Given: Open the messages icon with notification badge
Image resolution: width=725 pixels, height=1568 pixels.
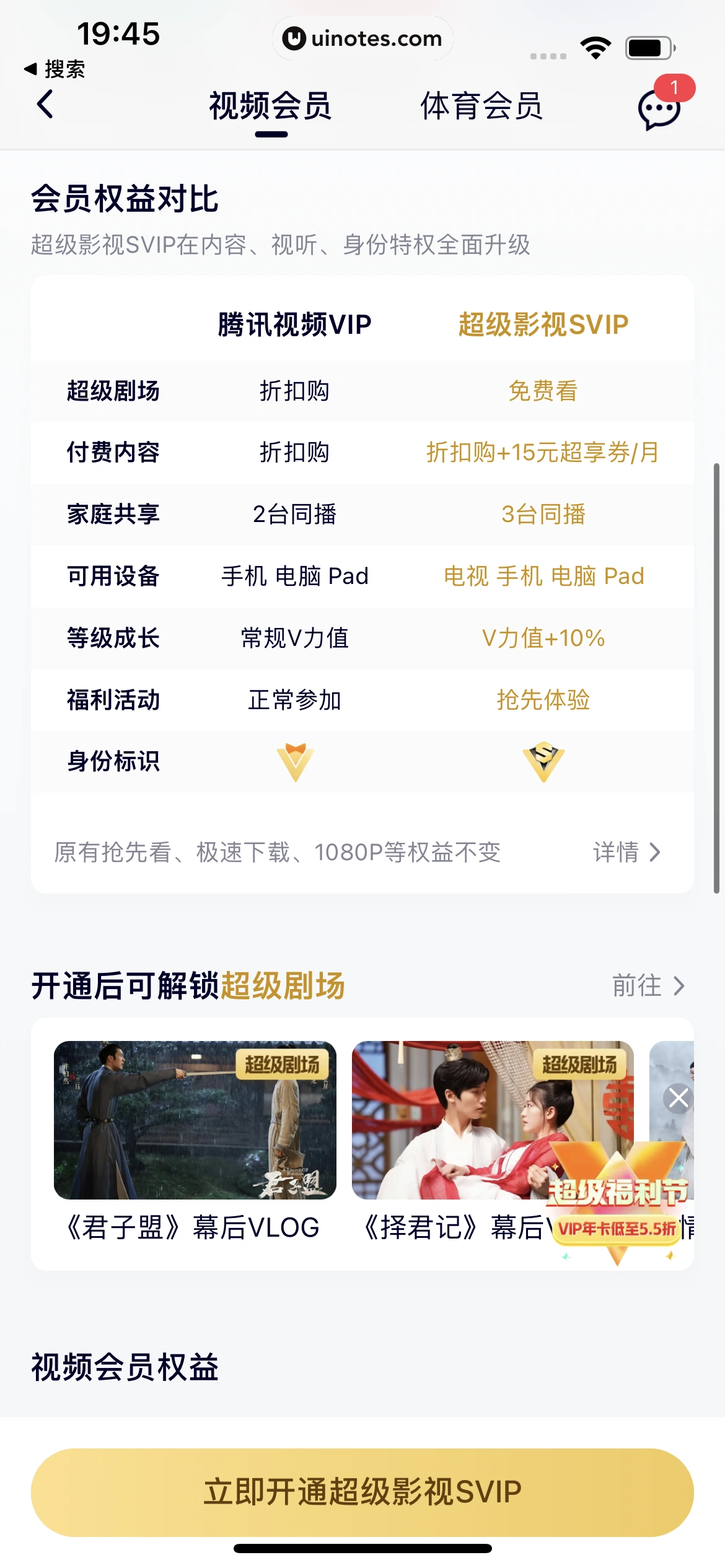Looking at the screenshot, I should click(x=659, y=108).
